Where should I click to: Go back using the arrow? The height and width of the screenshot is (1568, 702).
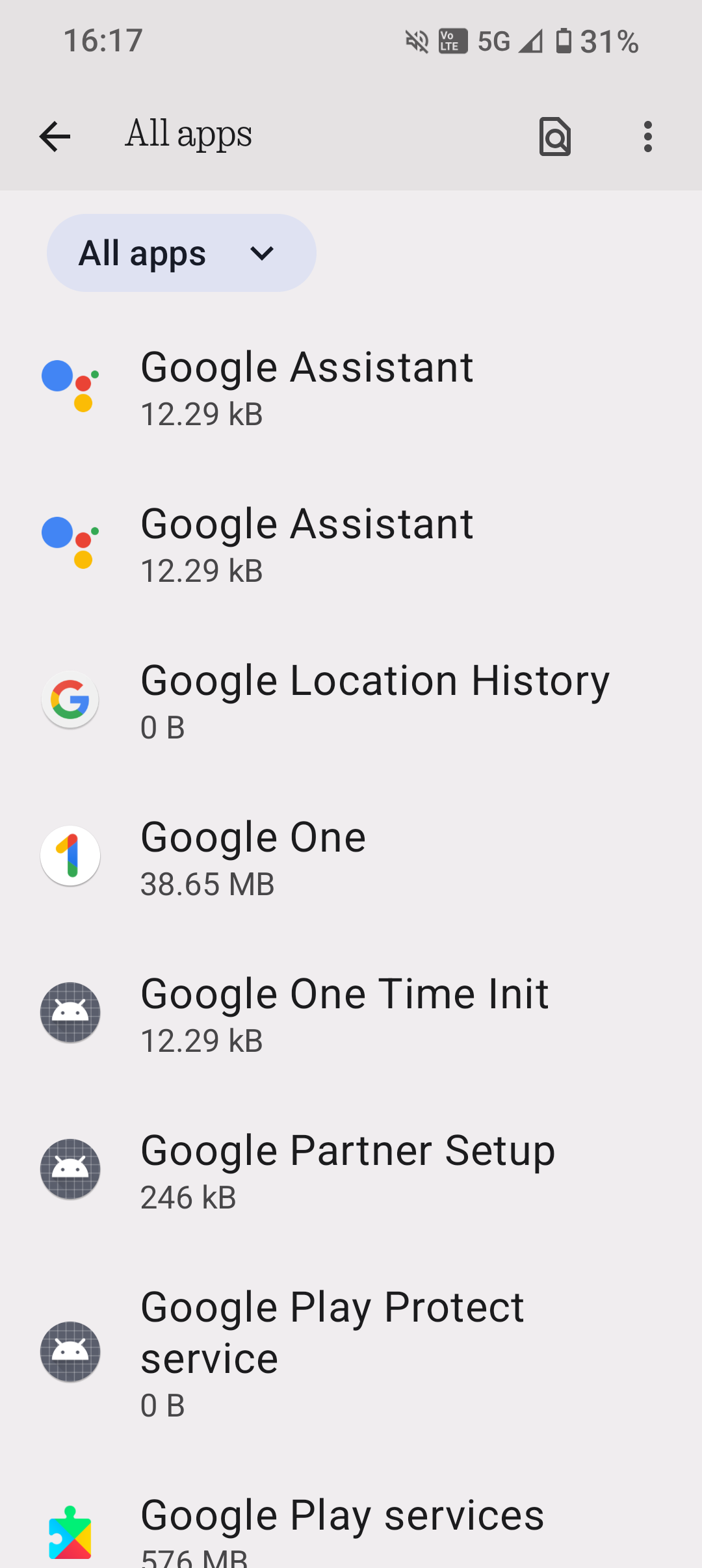(55, 137)
